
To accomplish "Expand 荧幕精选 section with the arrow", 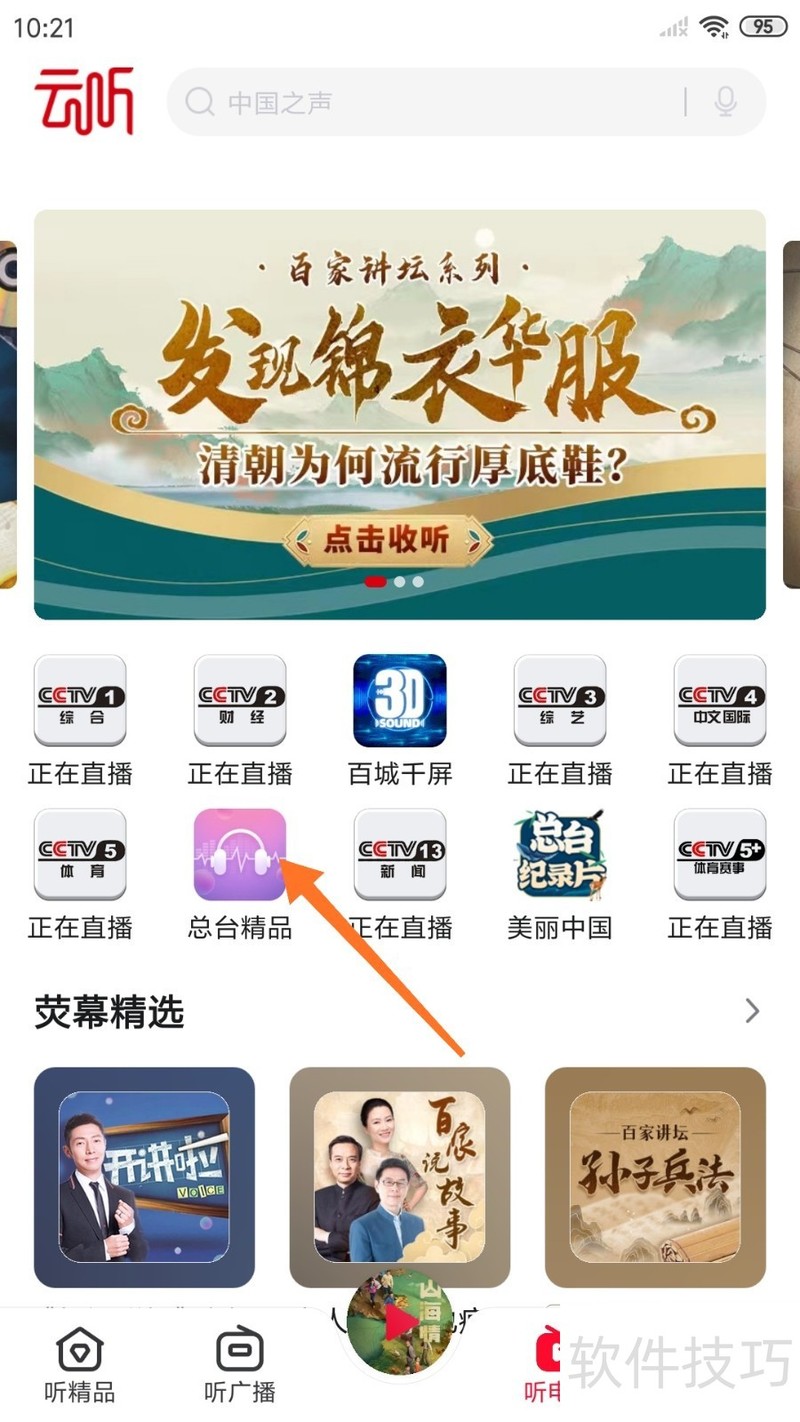I will coord(752,1011).
